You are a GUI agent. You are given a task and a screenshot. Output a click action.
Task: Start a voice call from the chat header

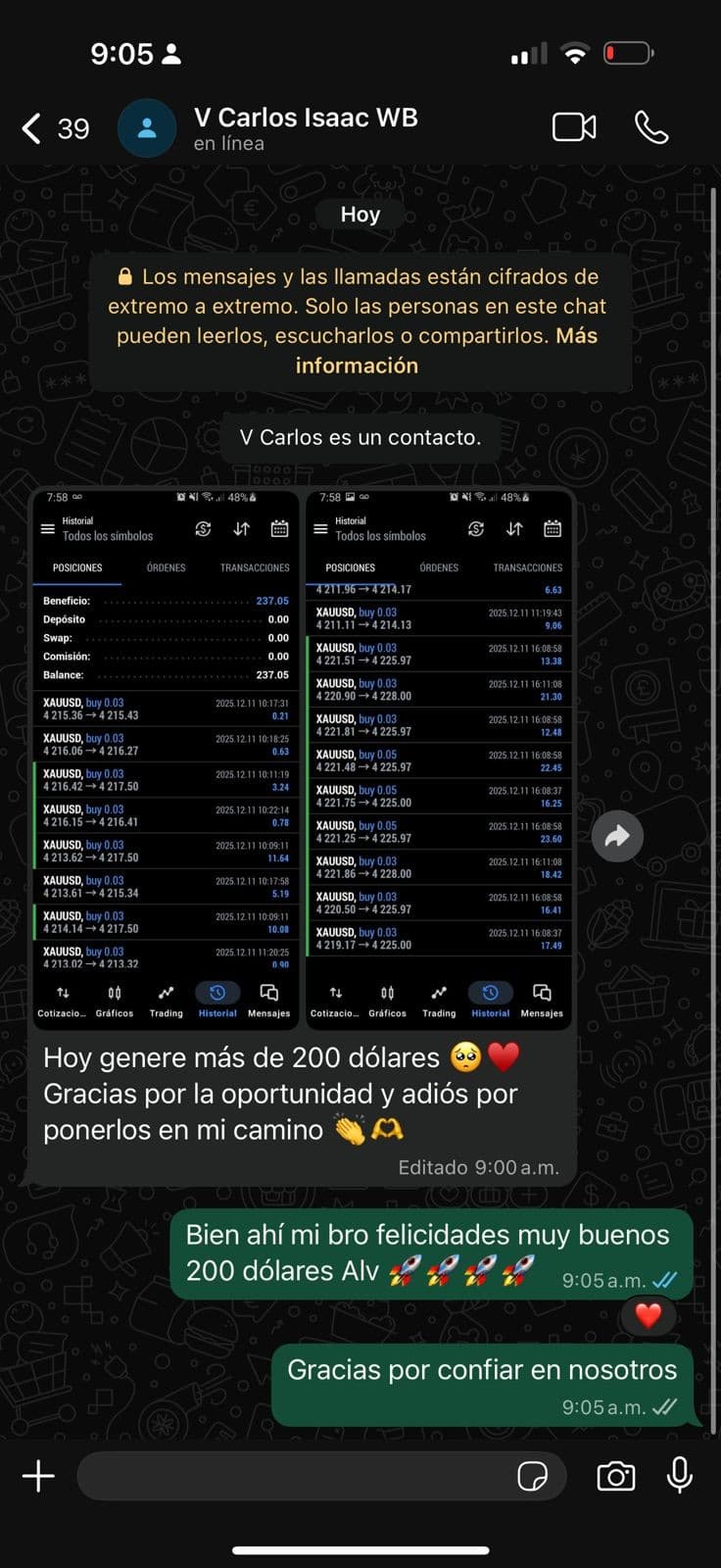653,127
